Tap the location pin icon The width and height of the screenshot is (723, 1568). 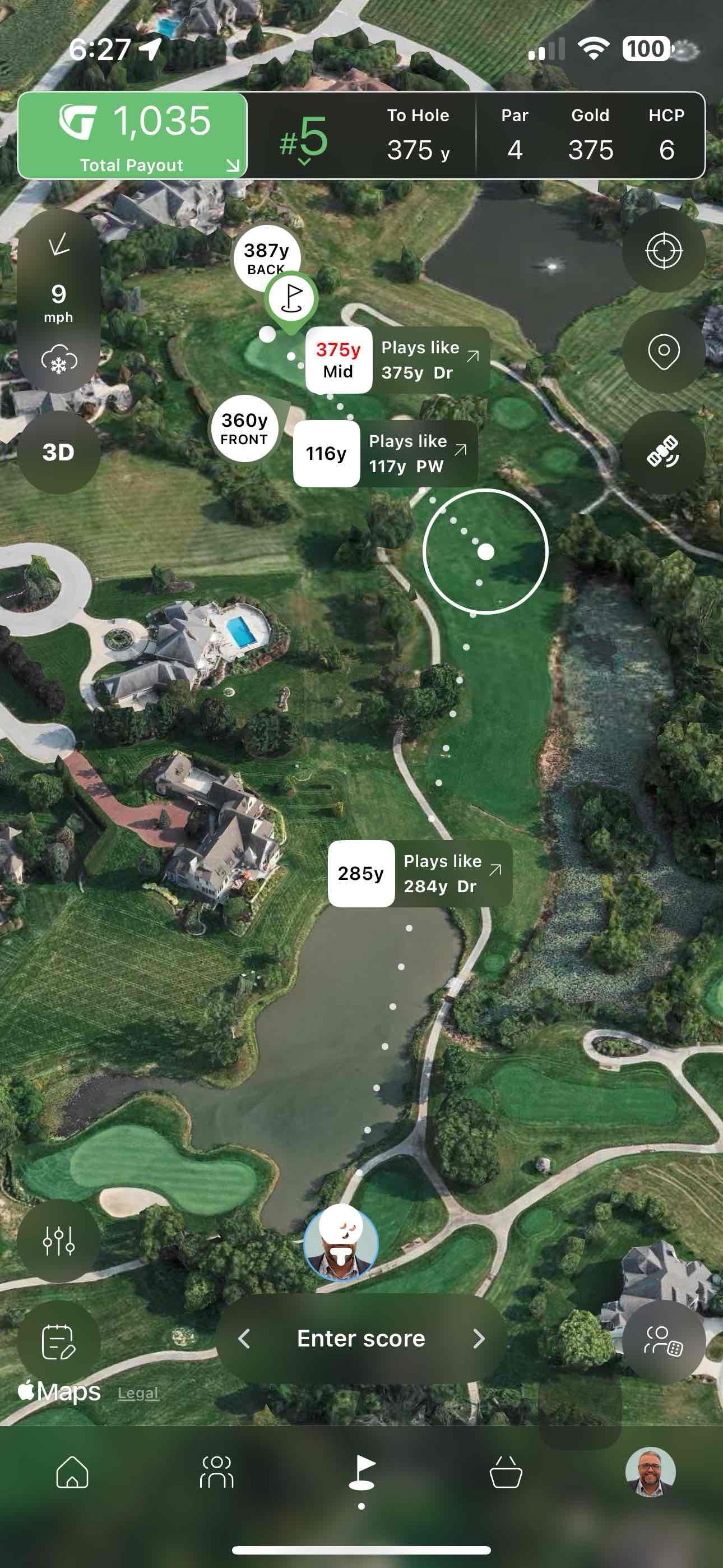tap(664, 351)
